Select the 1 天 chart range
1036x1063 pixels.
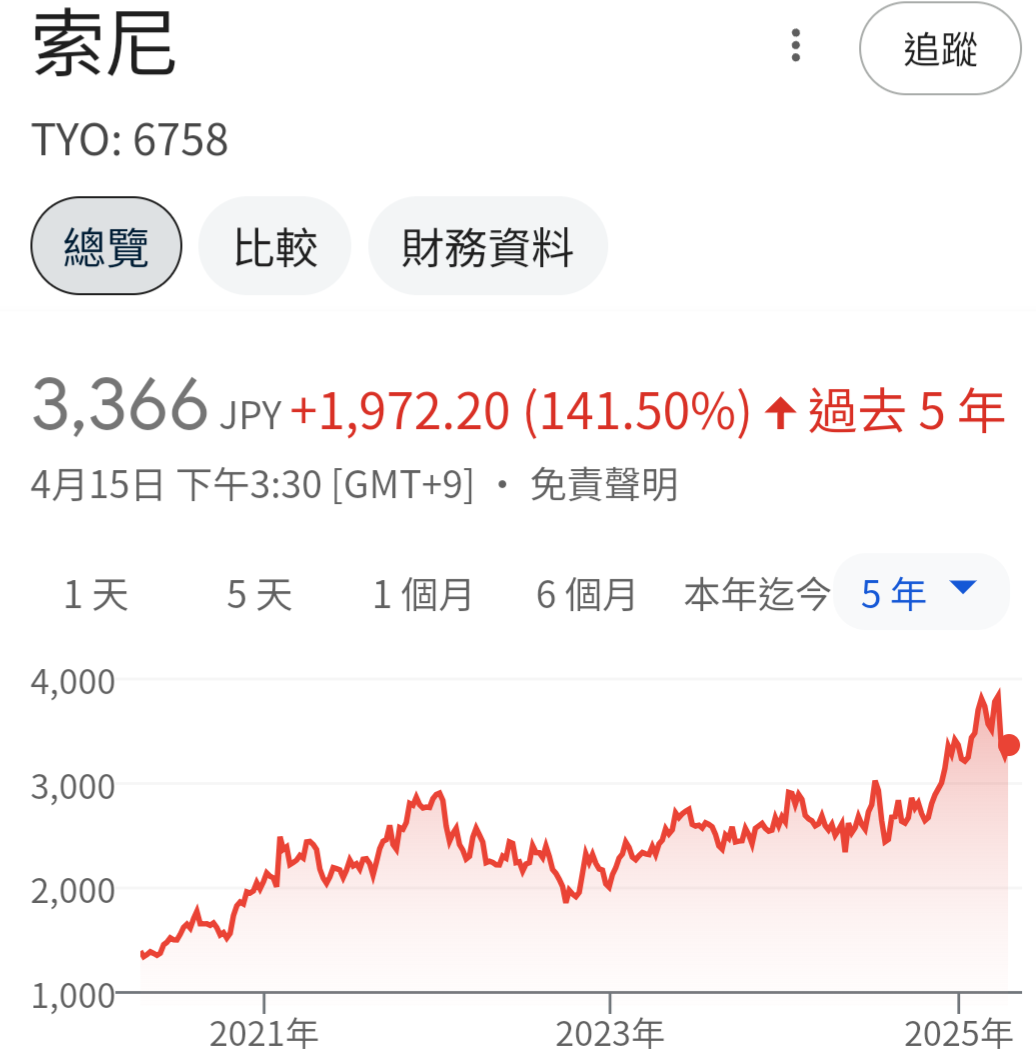point(96,595)
